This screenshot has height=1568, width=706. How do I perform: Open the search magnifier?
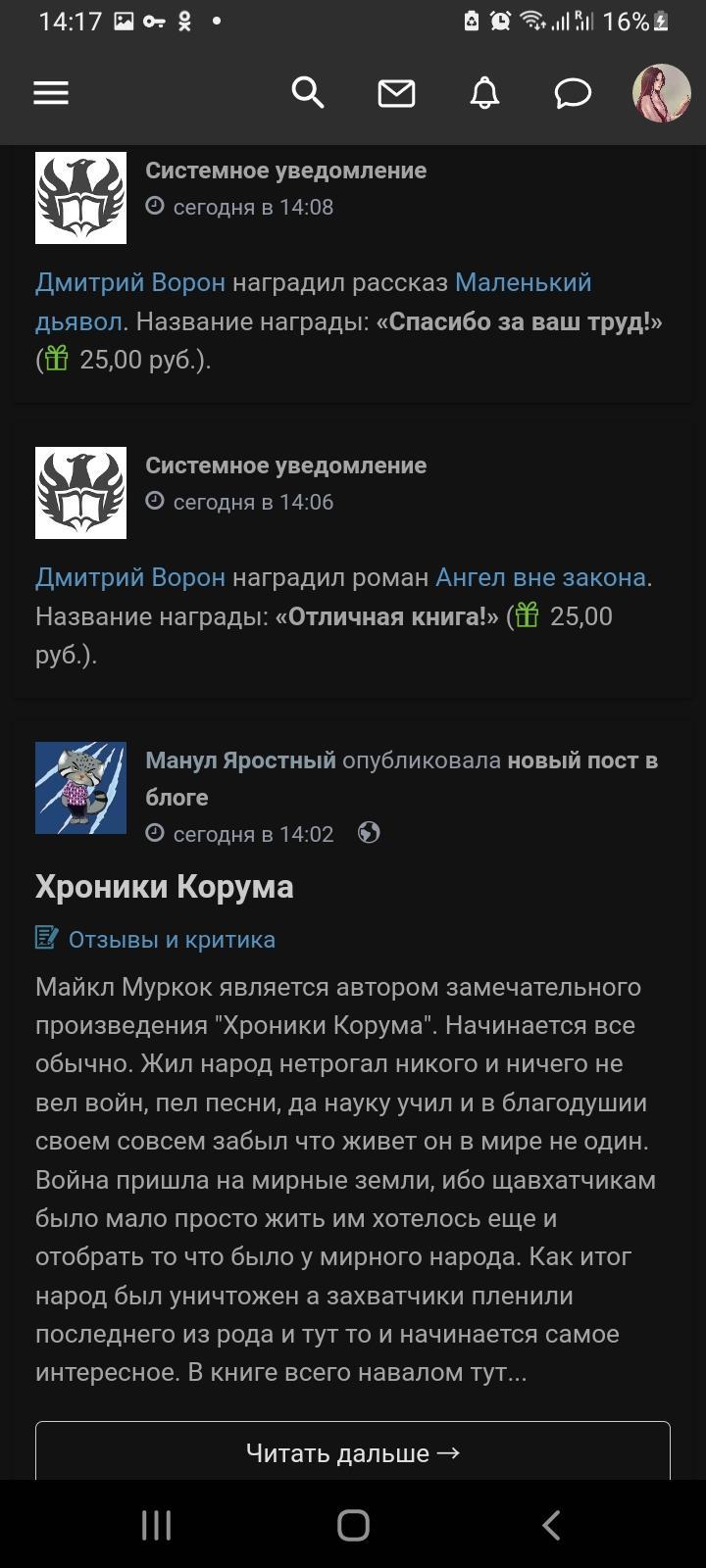click(308, 93)
